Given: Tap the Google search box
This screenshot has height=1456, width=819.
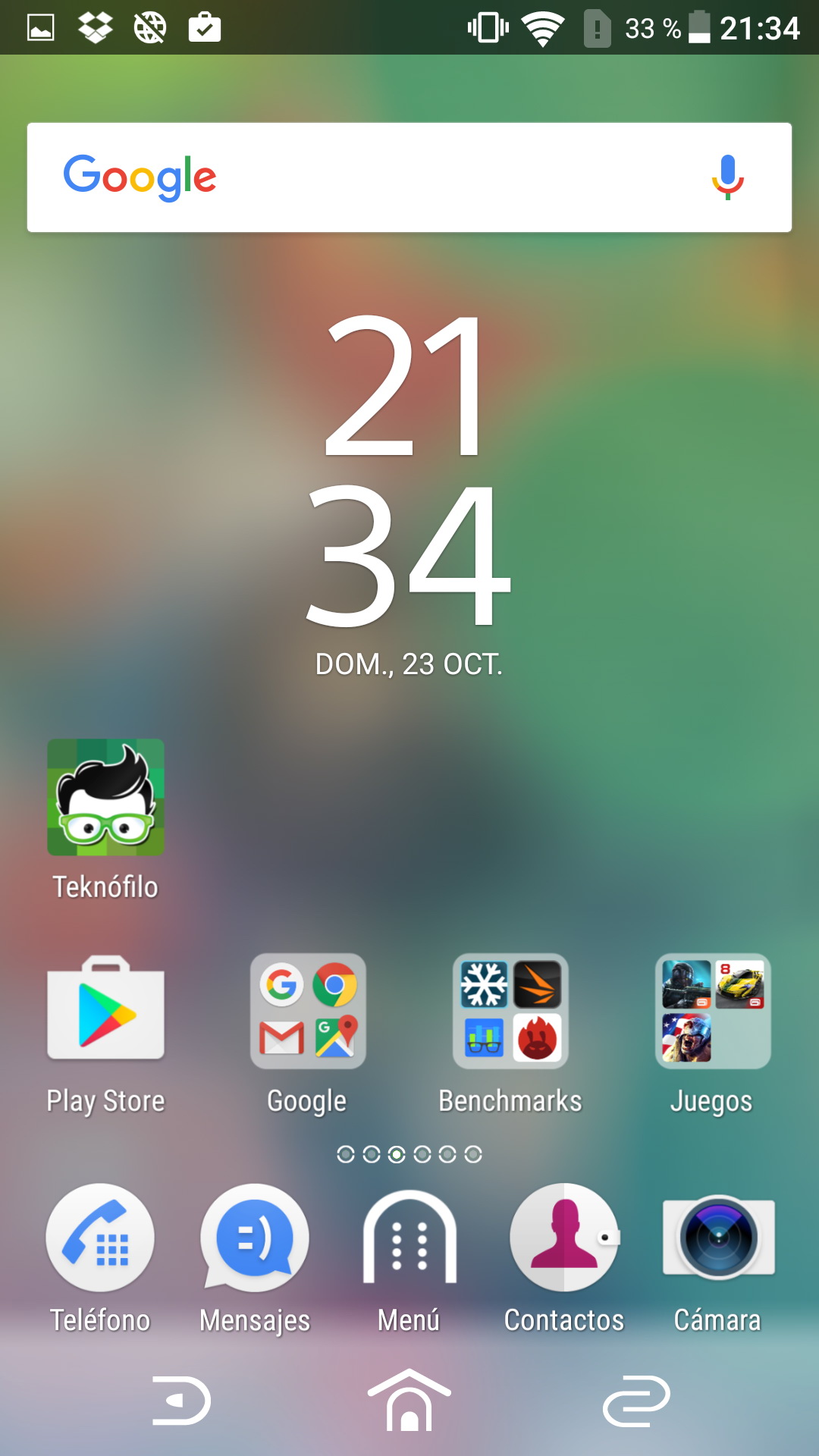Looking at the screenshot, I should [x=409, y=177].
